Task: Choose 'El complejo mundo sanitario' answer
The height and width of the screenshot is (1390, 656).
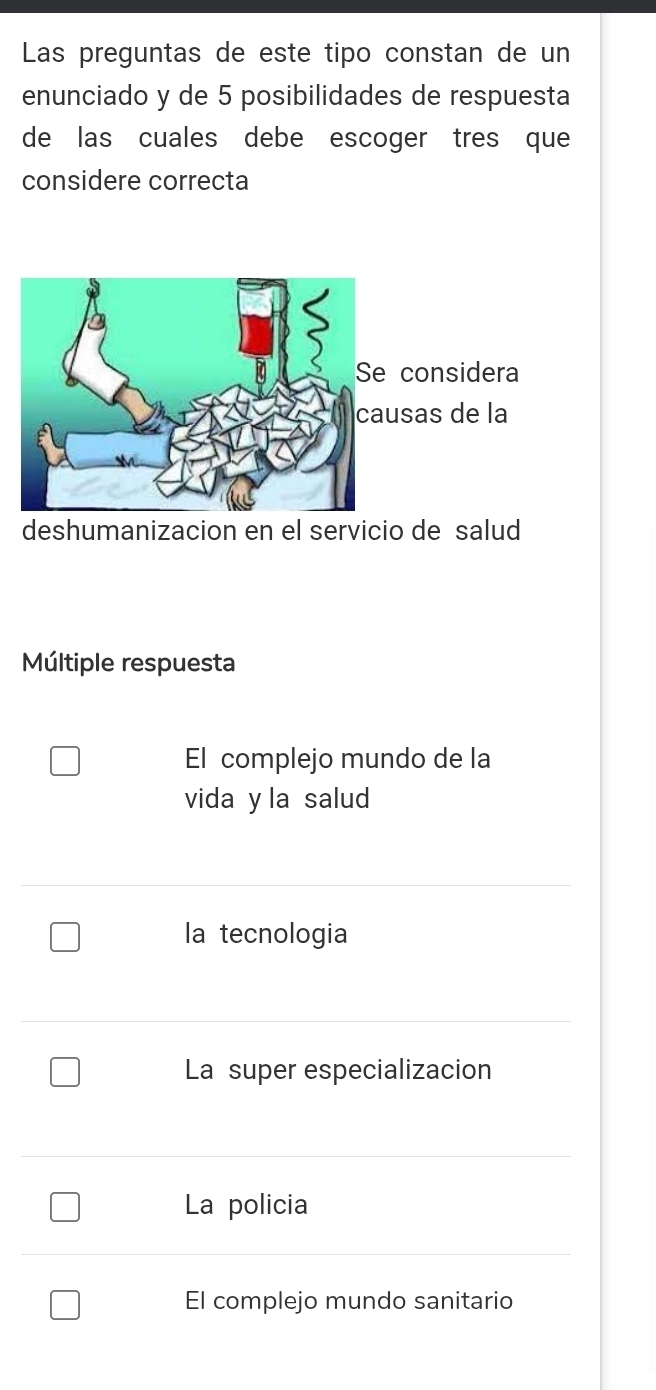Action: pos(66,1304)
